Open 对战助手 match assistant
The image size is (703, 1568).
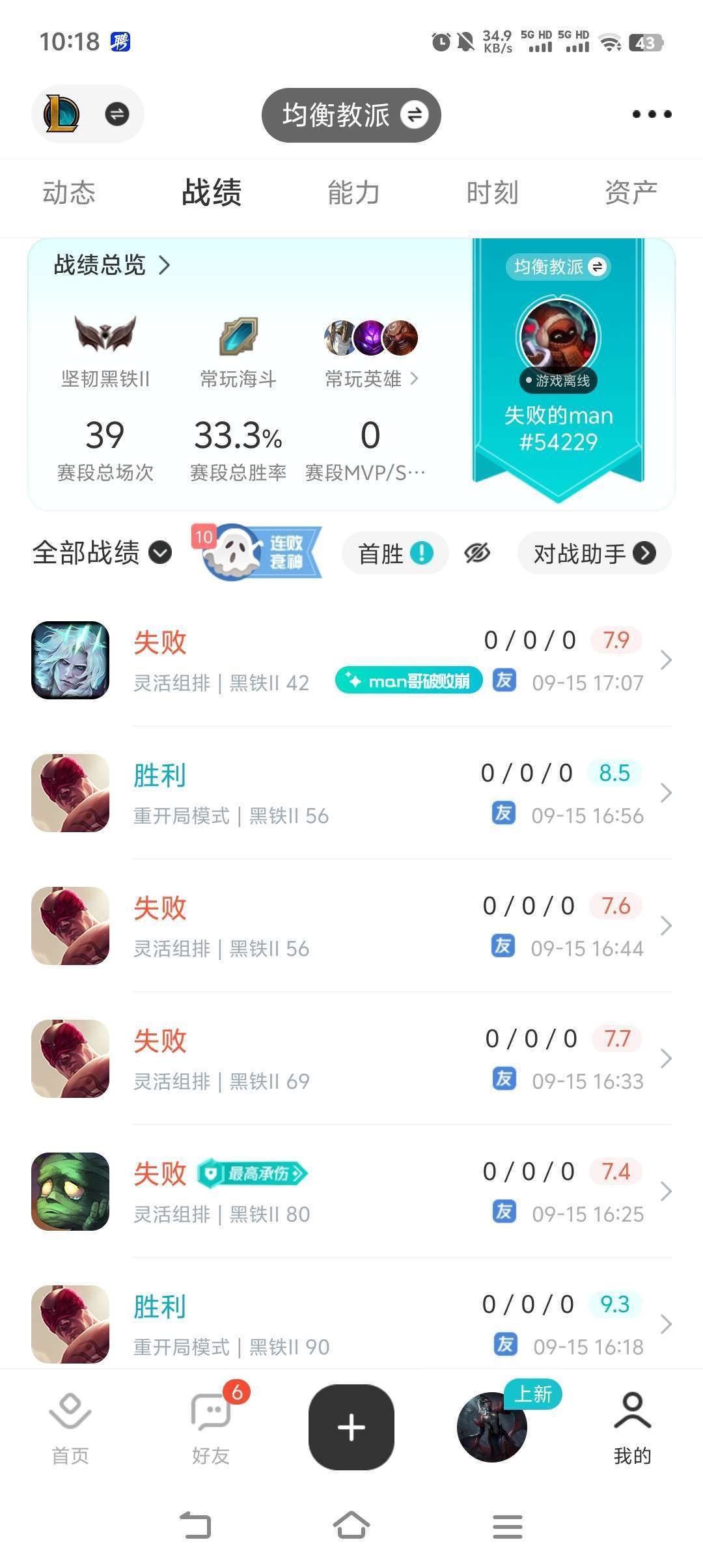point(594,553)
